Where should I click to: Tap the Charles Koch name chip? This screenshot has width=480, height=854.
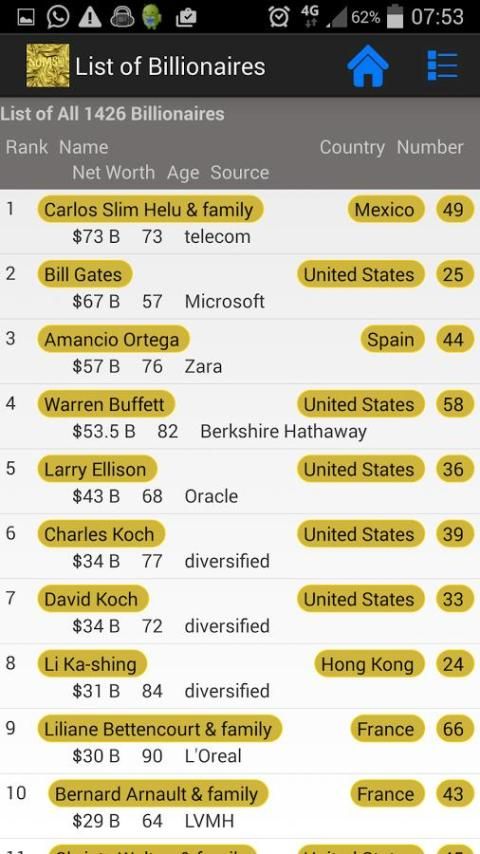pos(101,534)
